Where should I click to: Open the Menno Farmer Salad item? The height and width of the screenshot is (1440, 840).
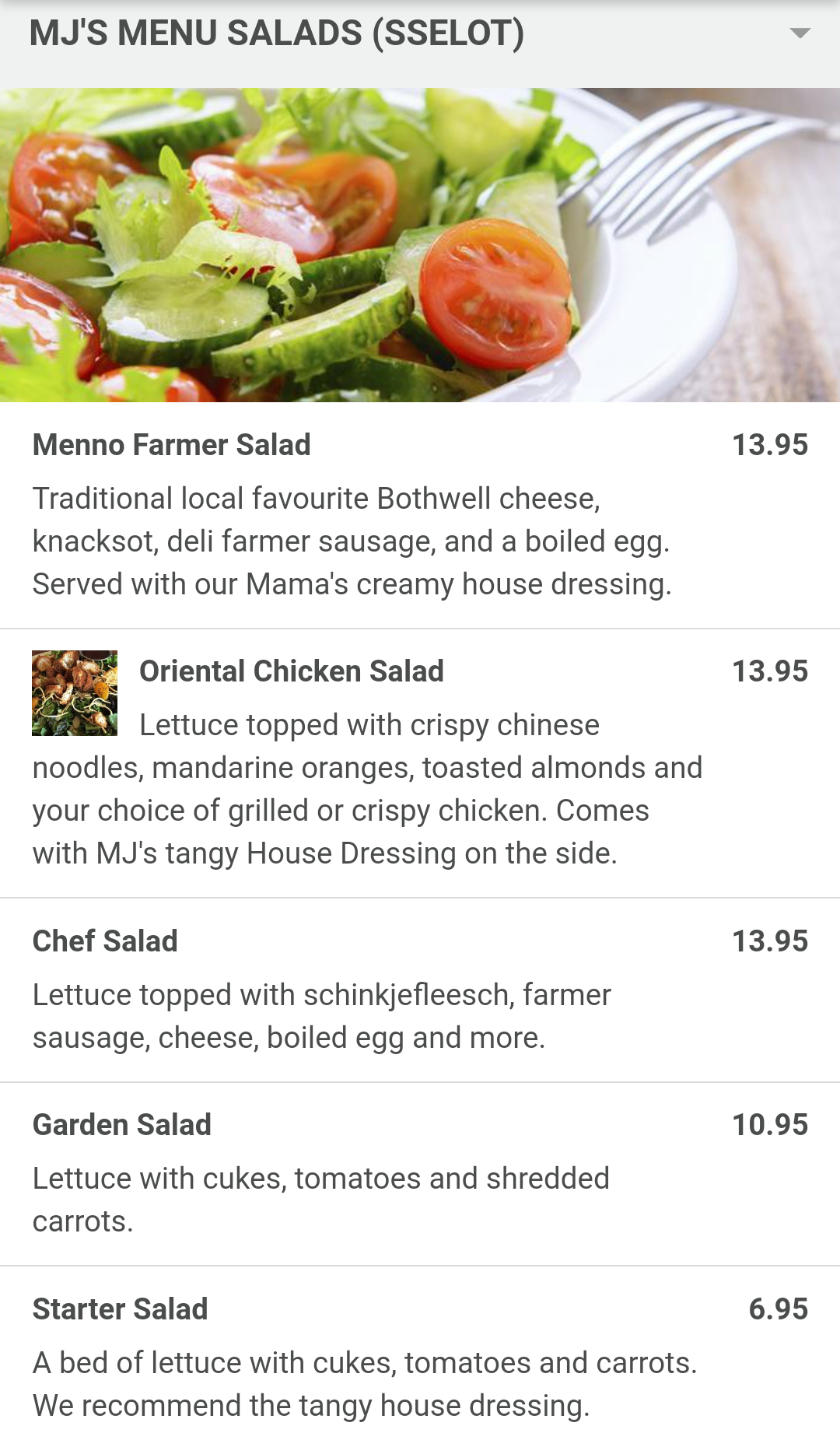pos(172,446)
